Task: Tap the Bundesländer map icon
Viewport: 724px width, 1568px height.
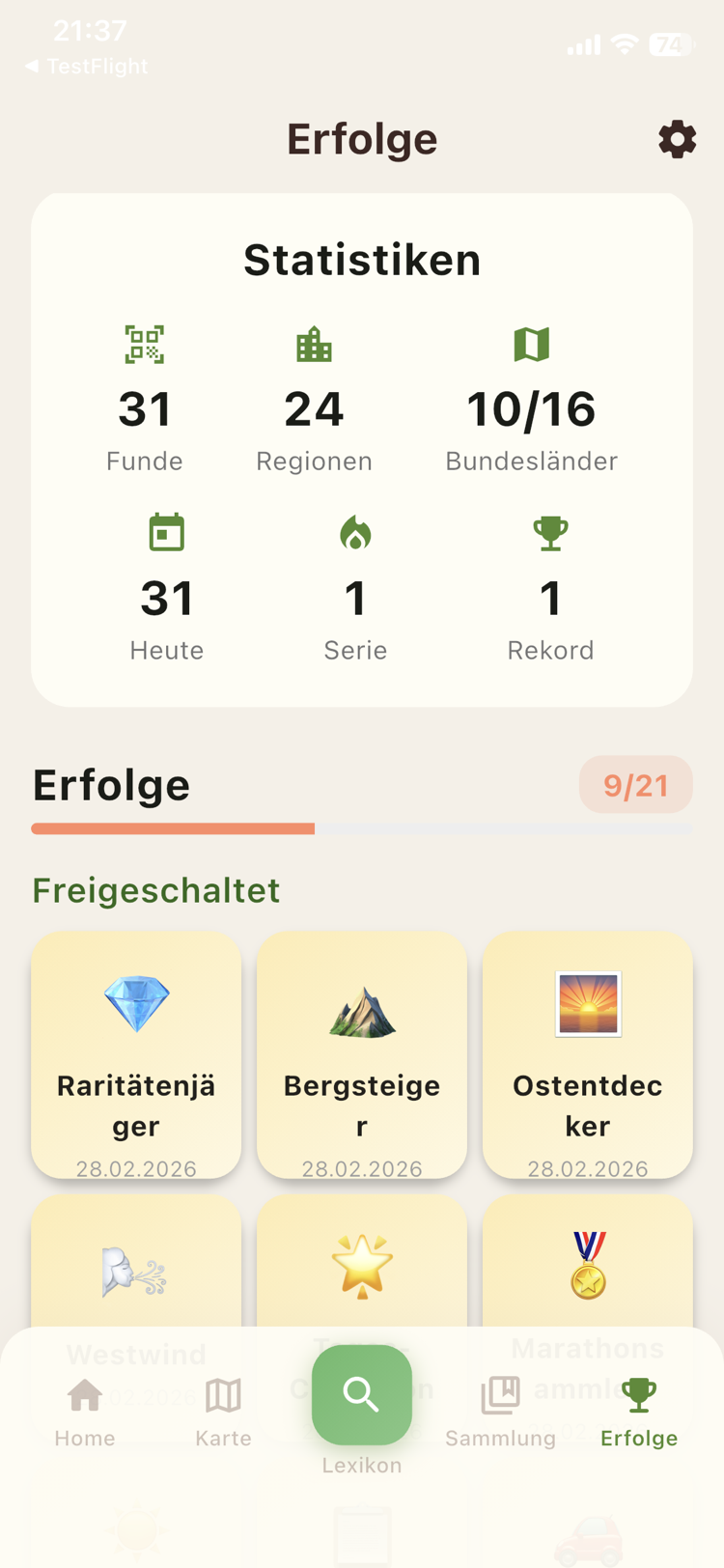Action: [531, 343]
